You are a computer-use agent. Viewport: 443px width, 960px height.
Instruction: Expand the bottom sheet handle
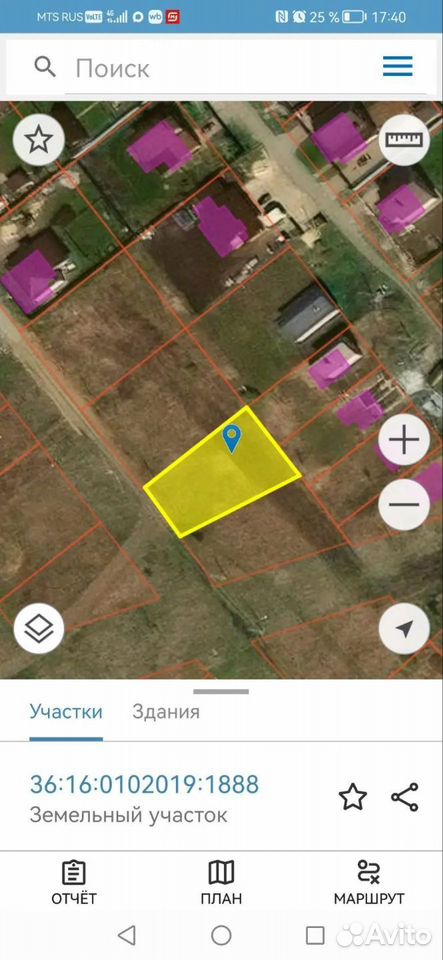(222, 692)
